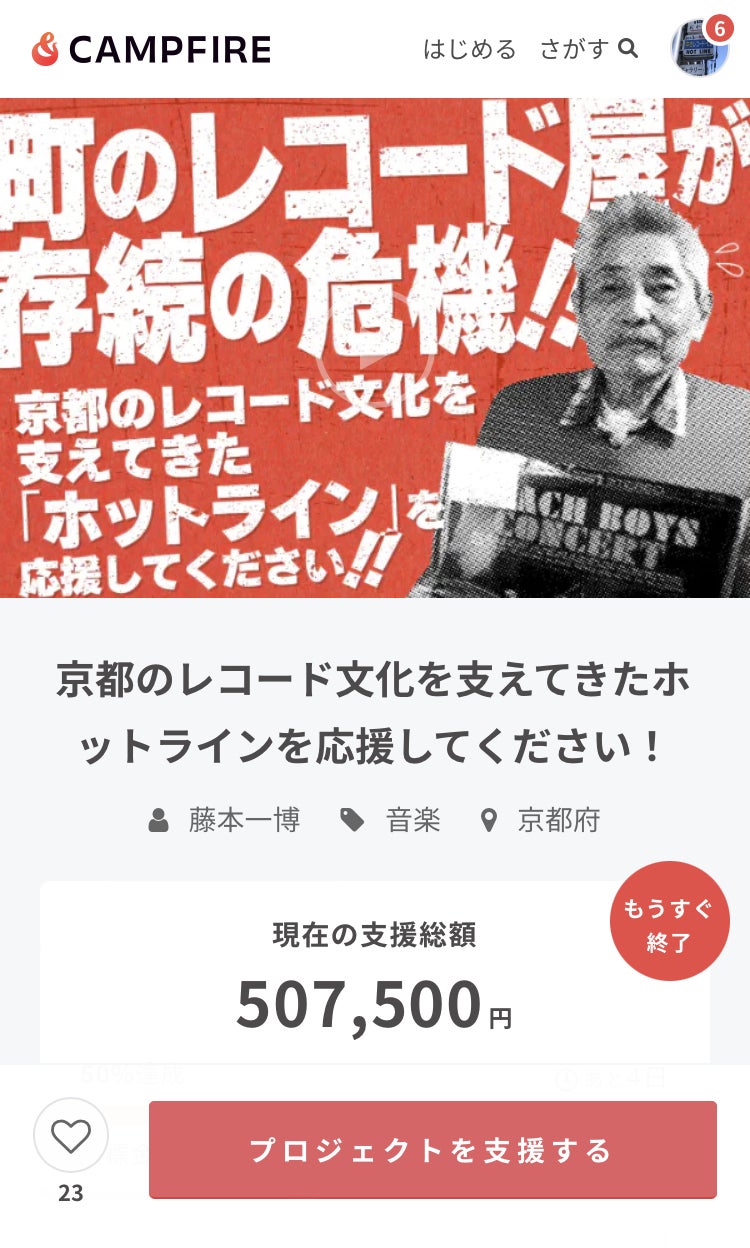Open the CAMPFIRE home logo

tap(151, 49)
